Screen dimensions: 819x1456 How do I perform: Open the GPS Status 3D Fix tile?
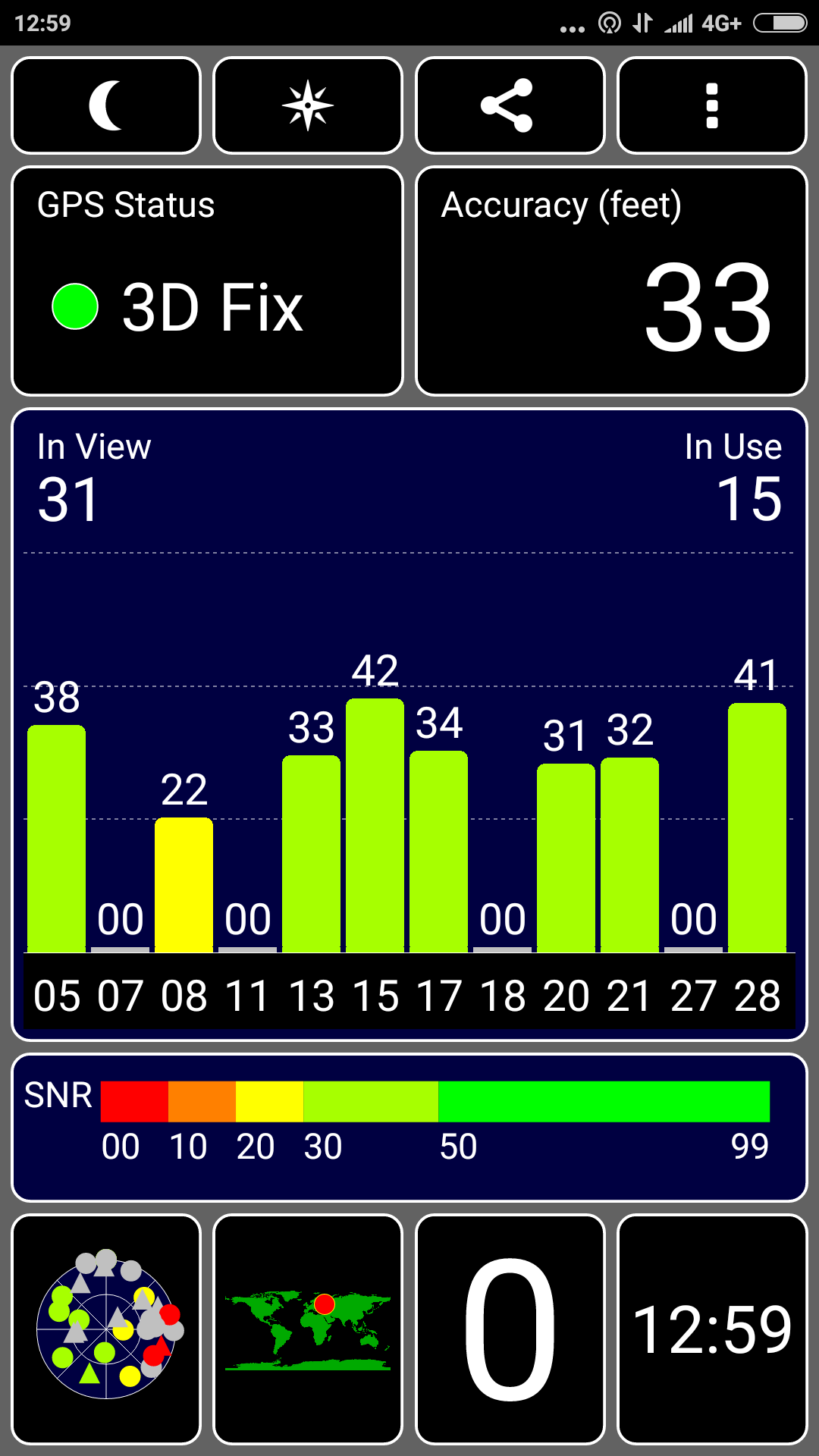click(x=207, y=281)
